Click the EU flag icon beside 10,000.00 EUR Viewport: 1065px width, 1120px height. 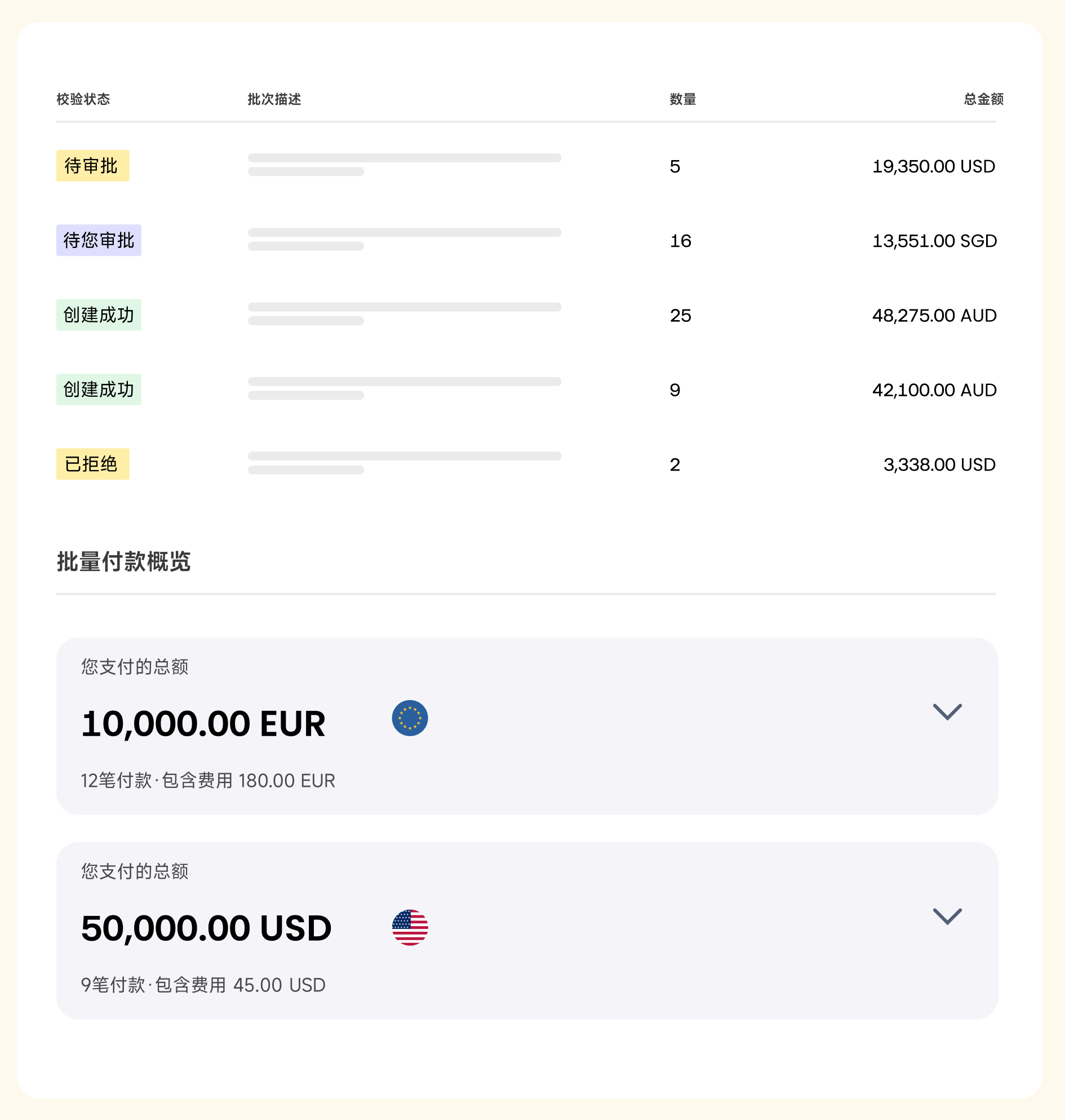pyautogui.click(x=410, y=719)
